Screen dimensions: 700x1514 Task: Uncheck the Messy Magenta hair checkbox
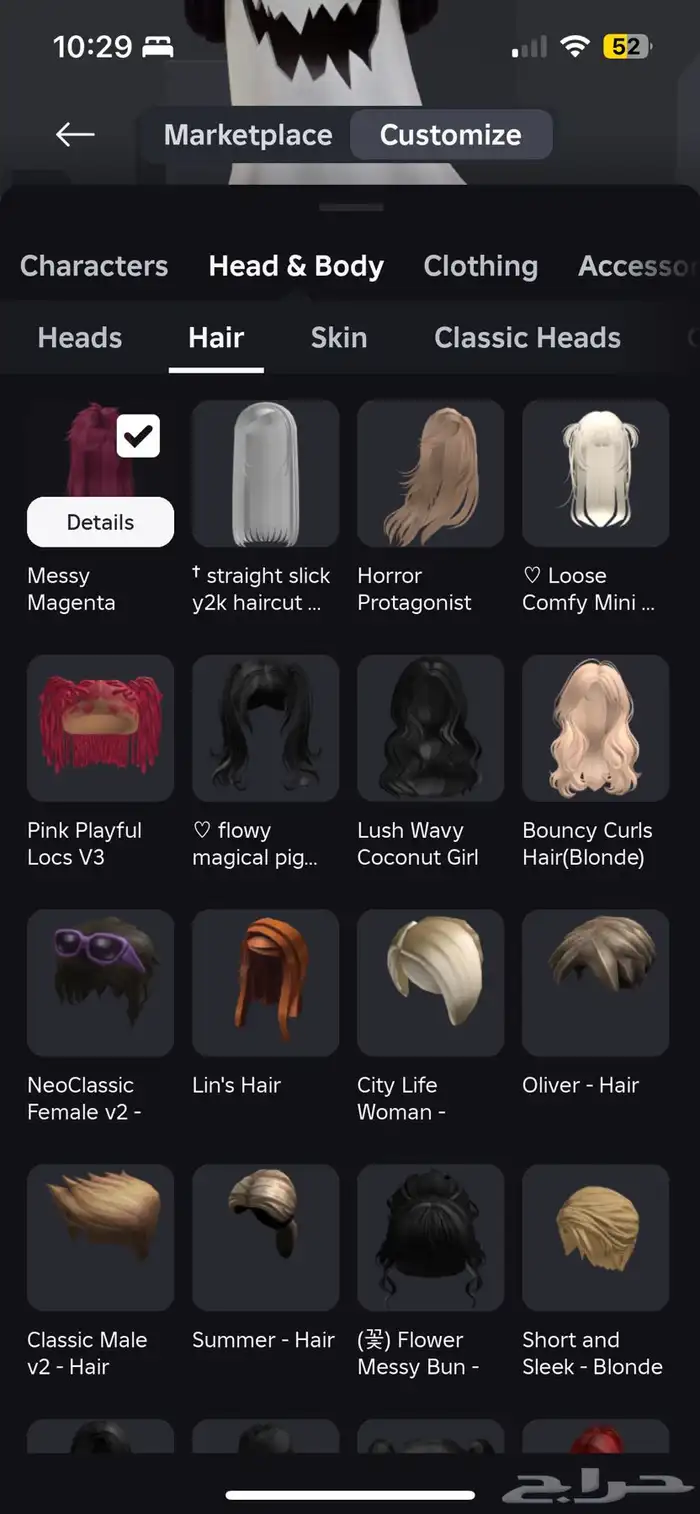click(x=138, y=436)
